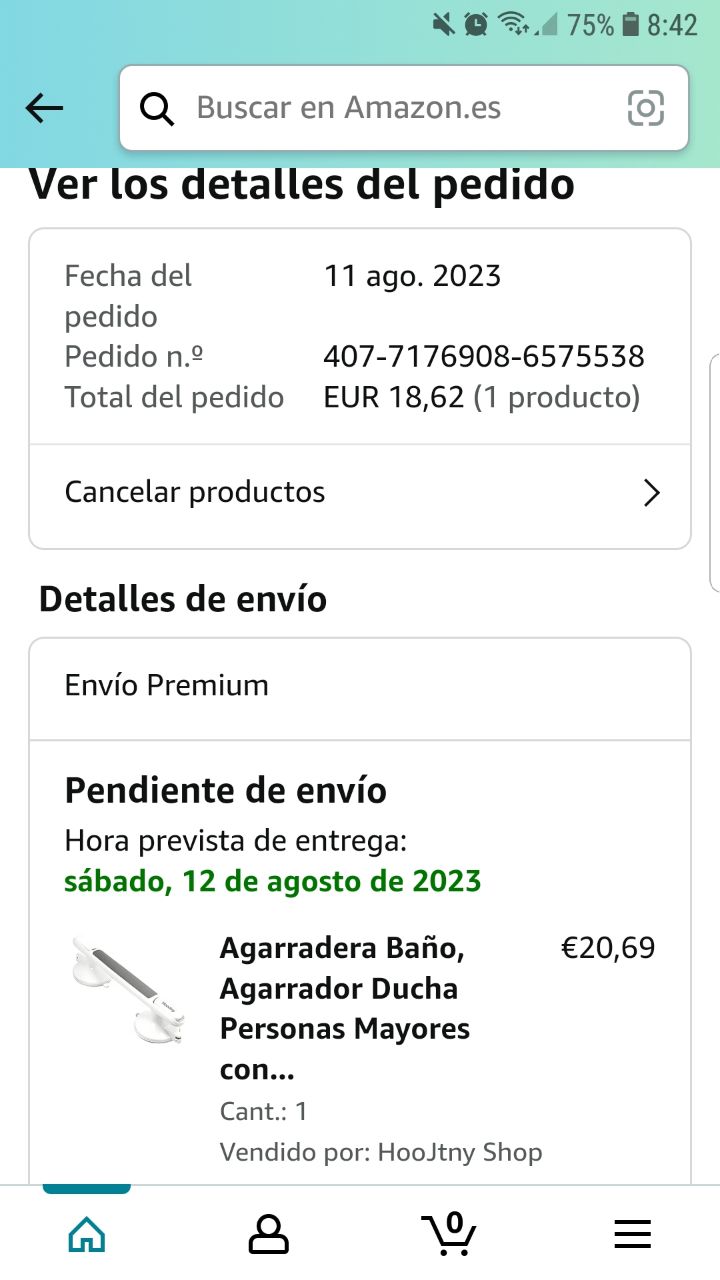Open the hamburger menu tab
The image size is (720, 1280).
(632, 1234)
